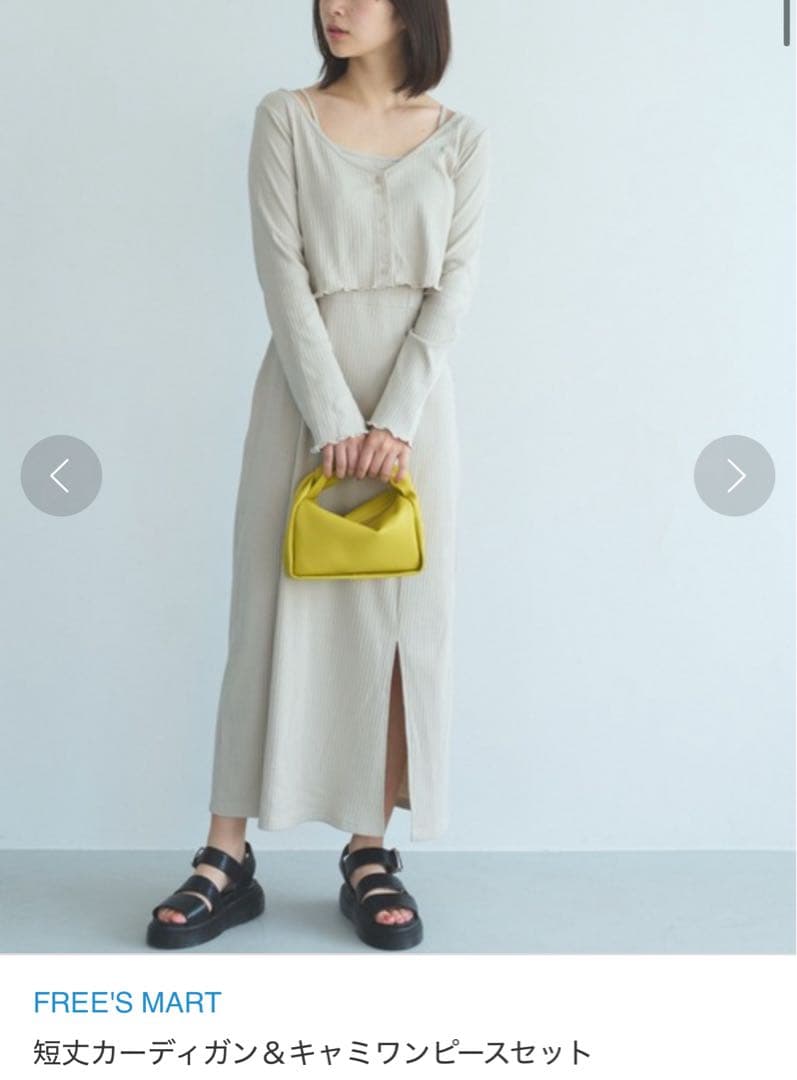Show the next product image
Screen dimensions: 797x1080
point(734,475)
